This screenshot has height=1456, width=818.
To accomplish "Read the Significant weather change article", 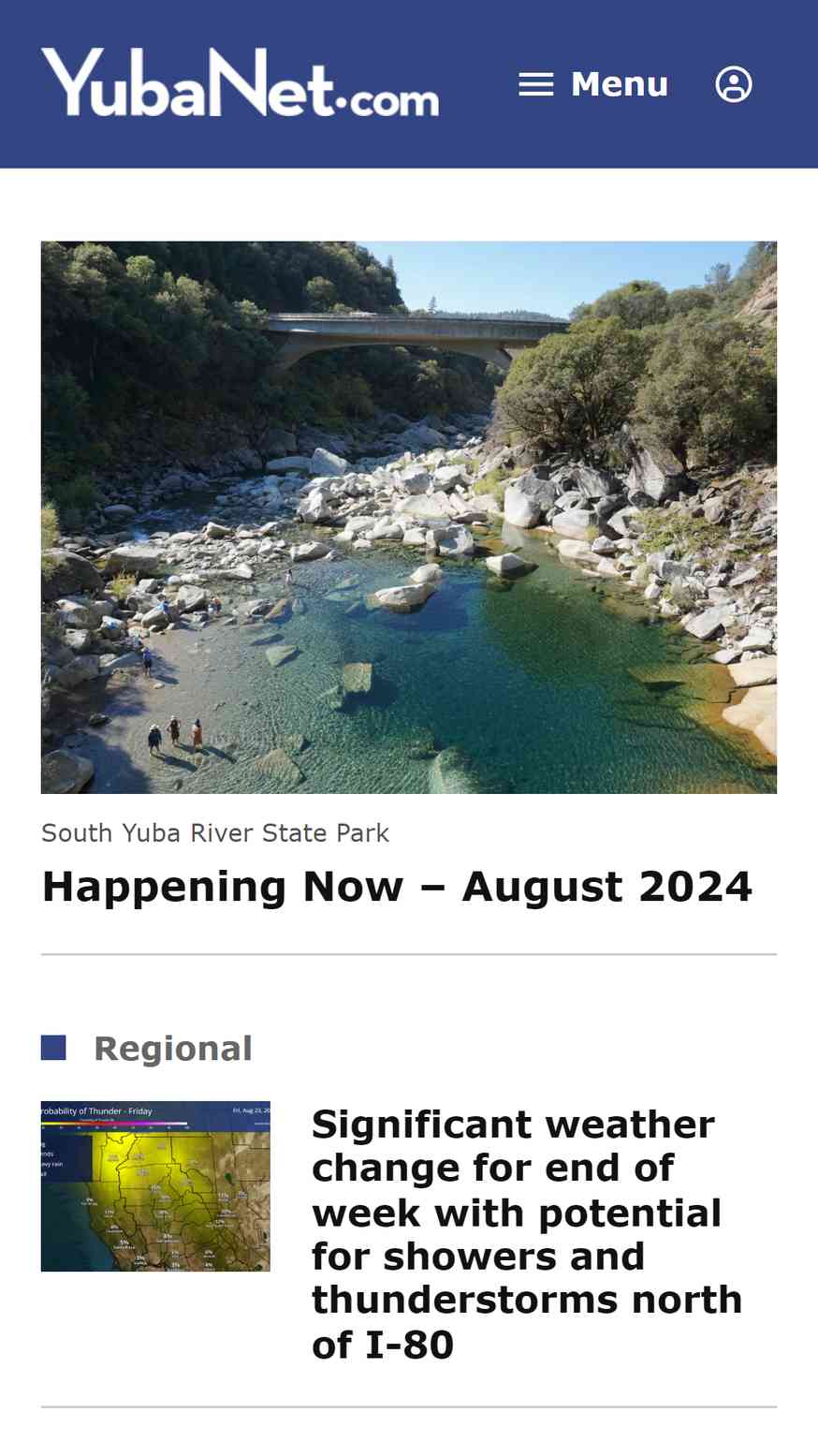I will [x=527, y=1234].
